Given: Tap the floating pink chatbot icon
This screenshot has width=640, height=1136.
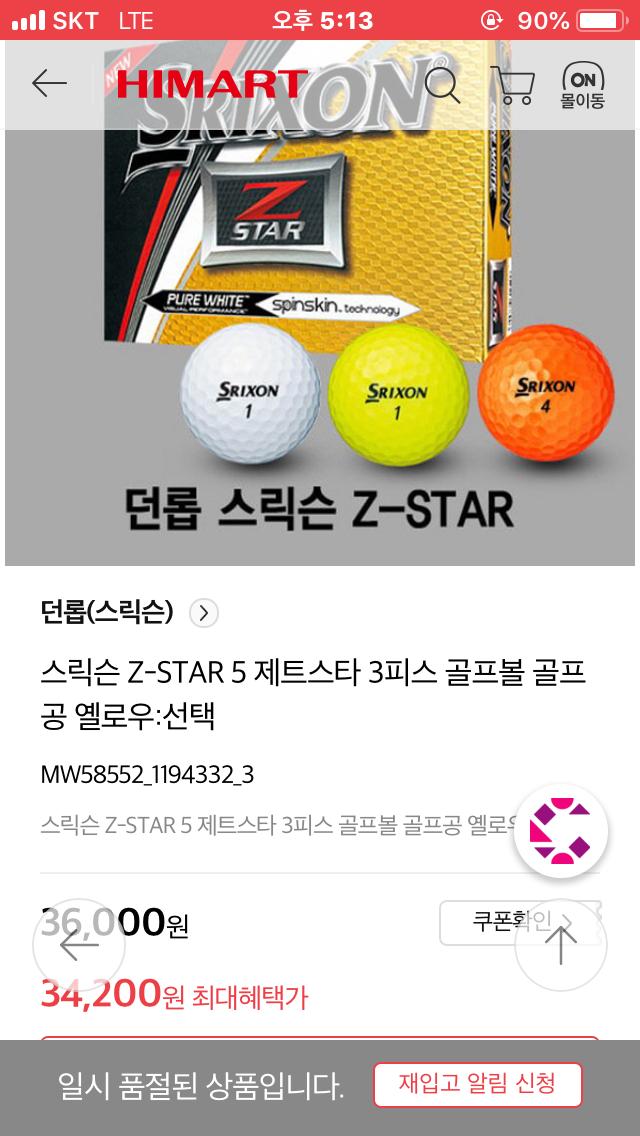Looking at the screenshot, I should coord(561,830).
